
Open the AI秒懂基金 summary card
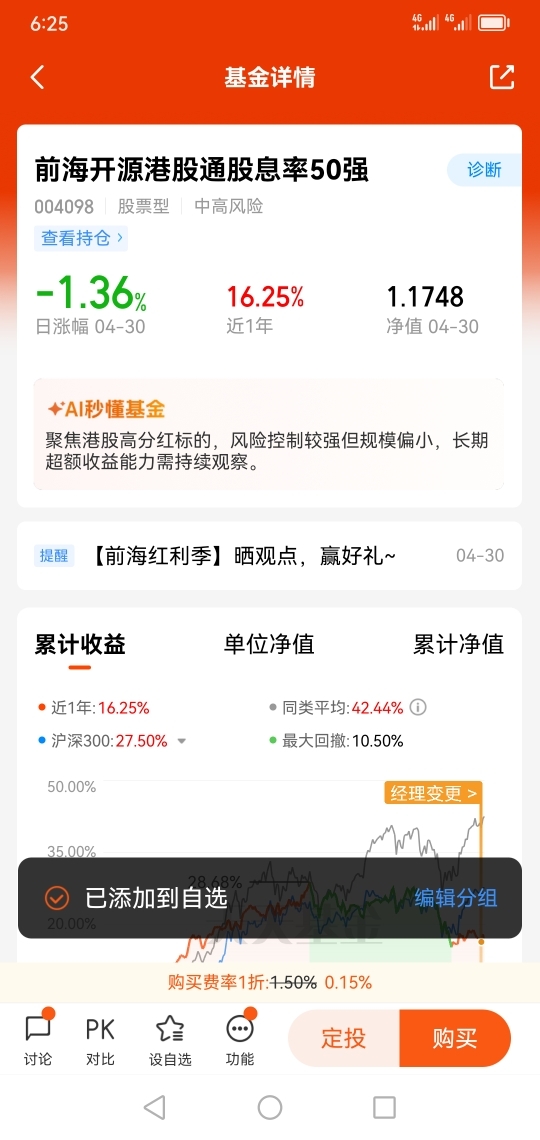click(269, 434)
